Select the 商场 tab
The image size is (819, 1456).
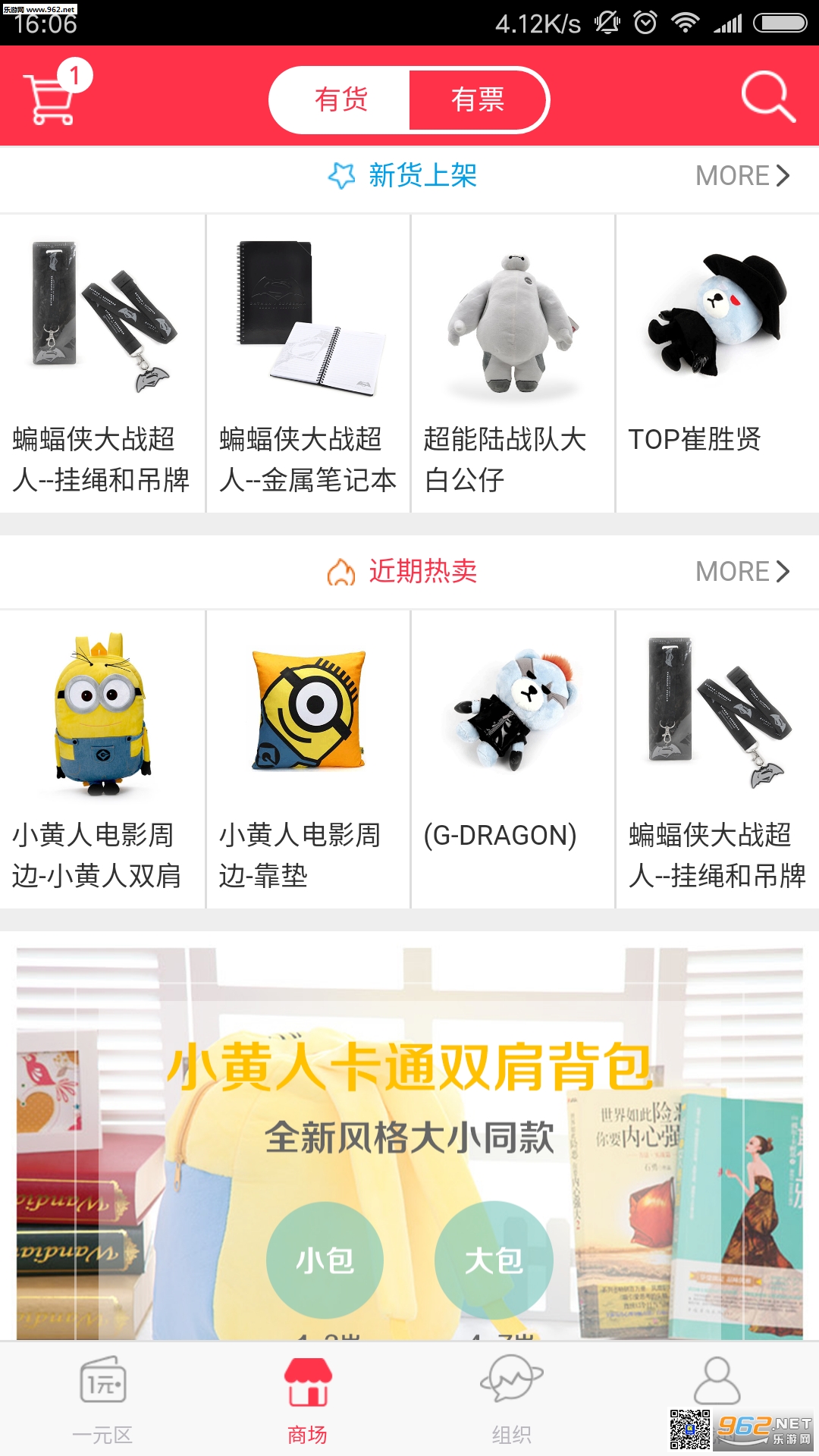tap(307, 1400)
